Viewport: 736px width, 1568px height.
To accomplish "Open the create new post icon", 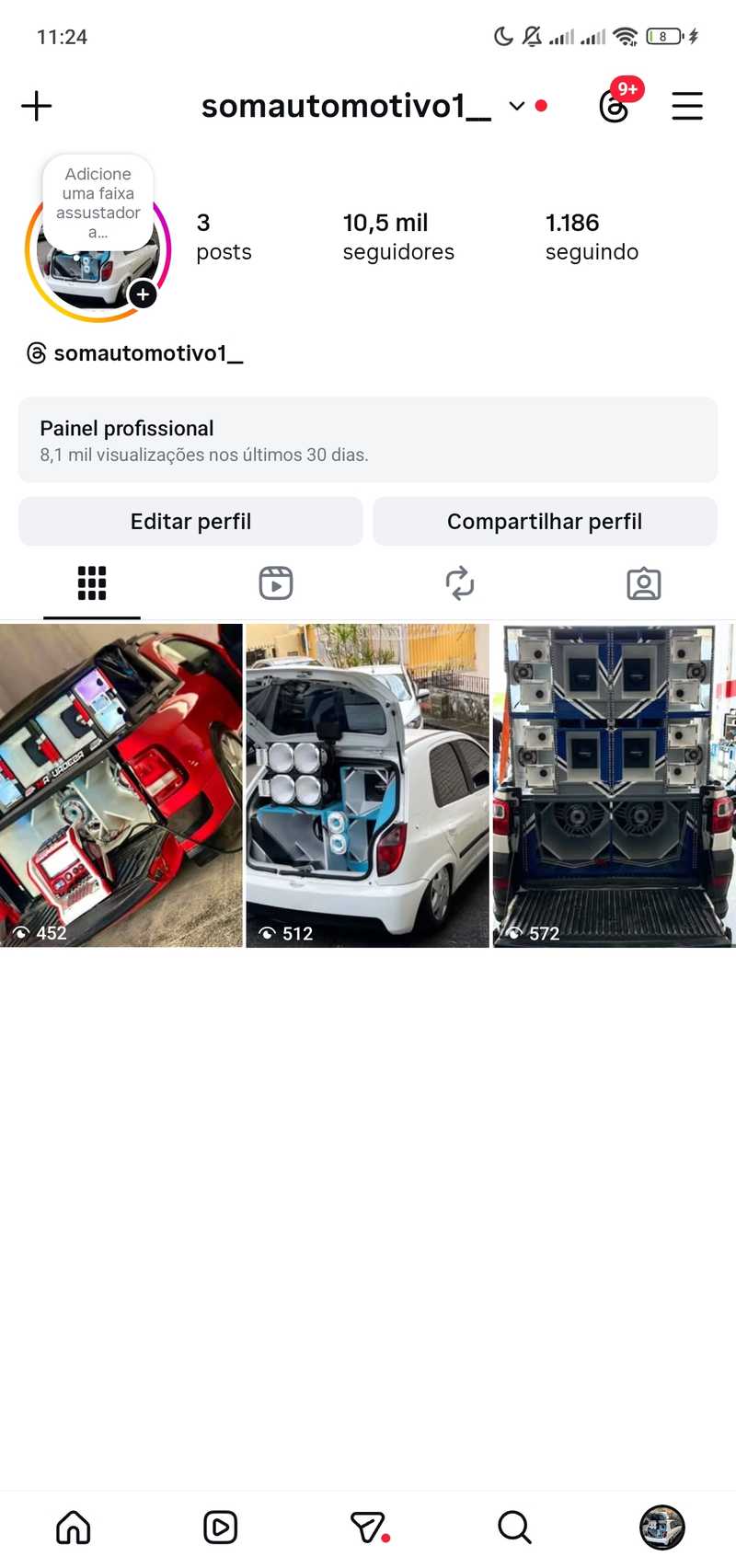I will pyautogui.click(x=35, y=105).
